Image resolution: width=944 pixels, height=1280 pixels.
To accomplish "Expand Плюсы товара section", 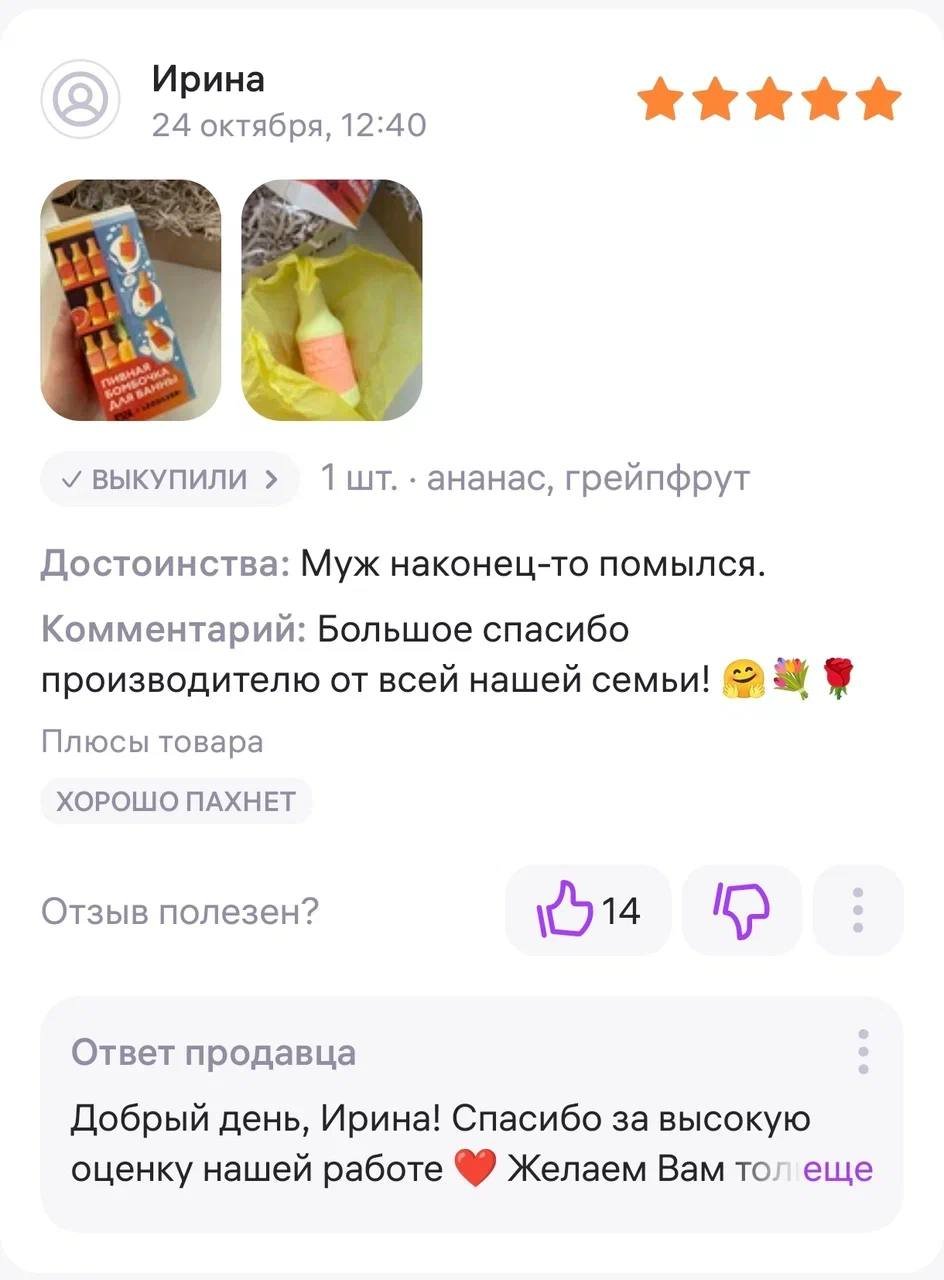I will (151, 741).
